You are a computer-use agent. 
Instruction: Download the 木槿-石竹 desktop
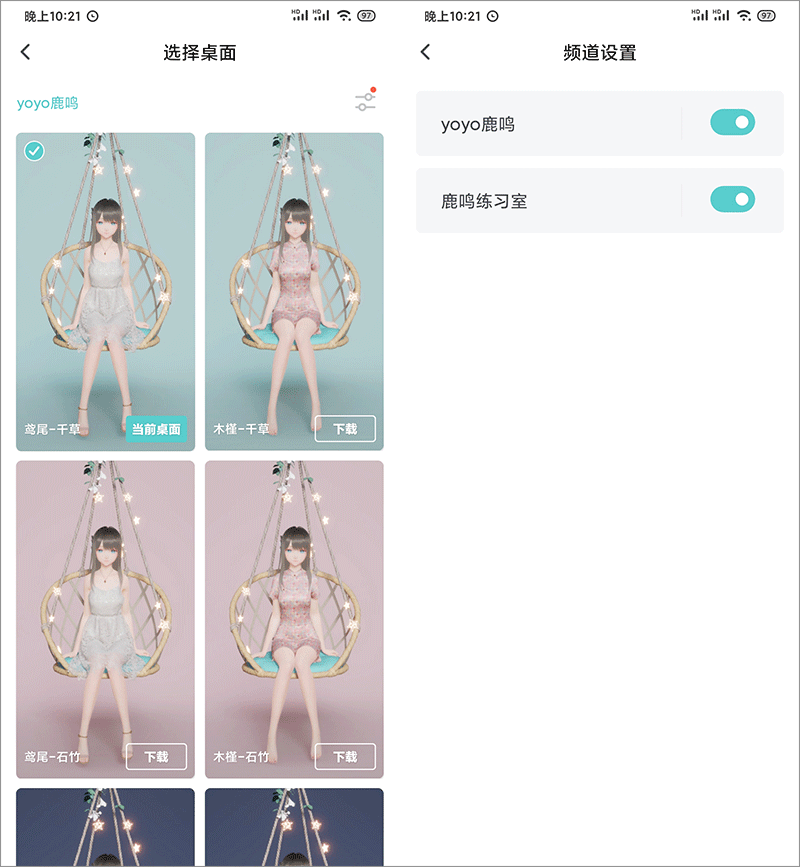[345, 757]
